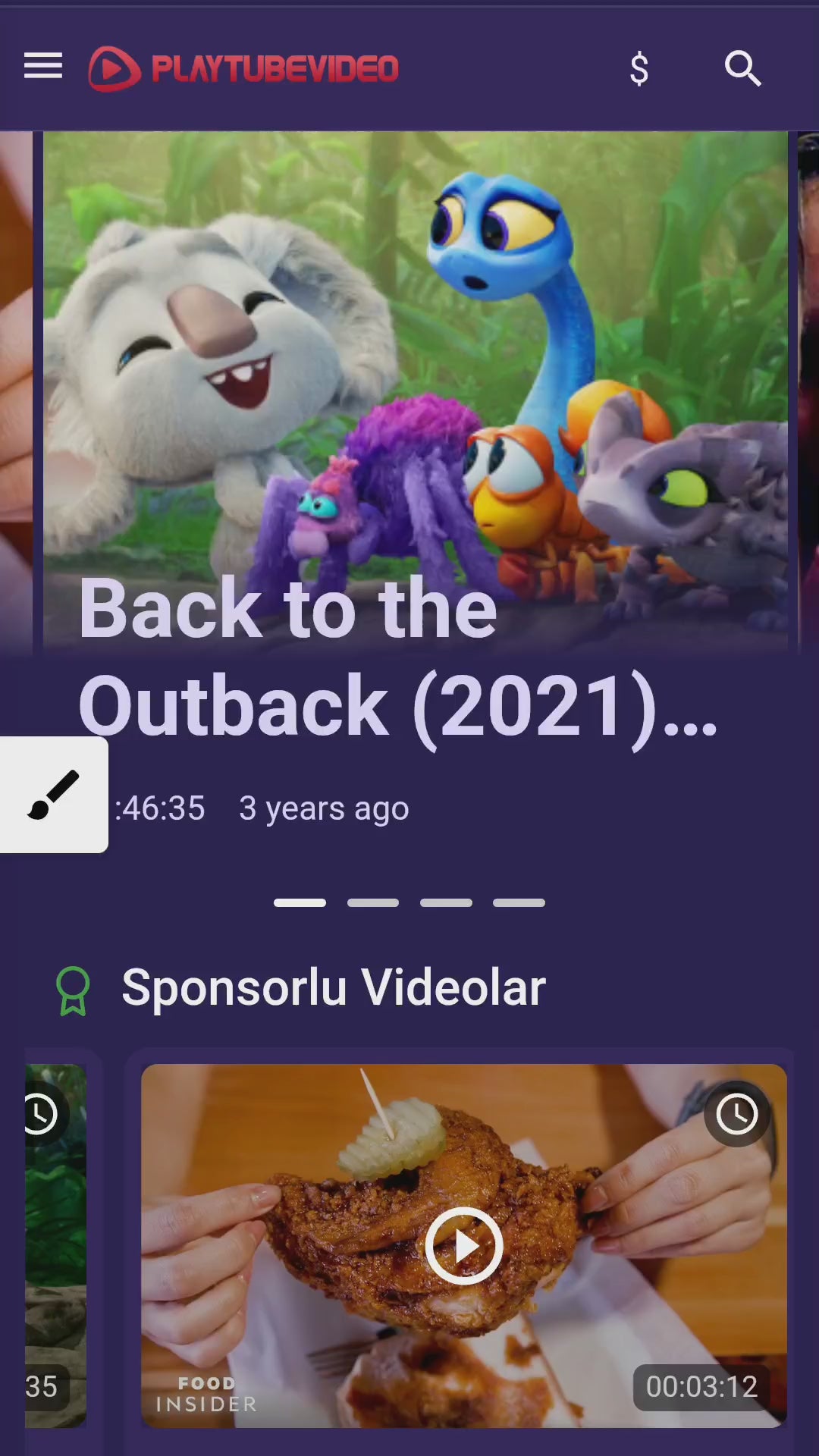Click the PlayTubeVideo logo

tap(243, 67)
